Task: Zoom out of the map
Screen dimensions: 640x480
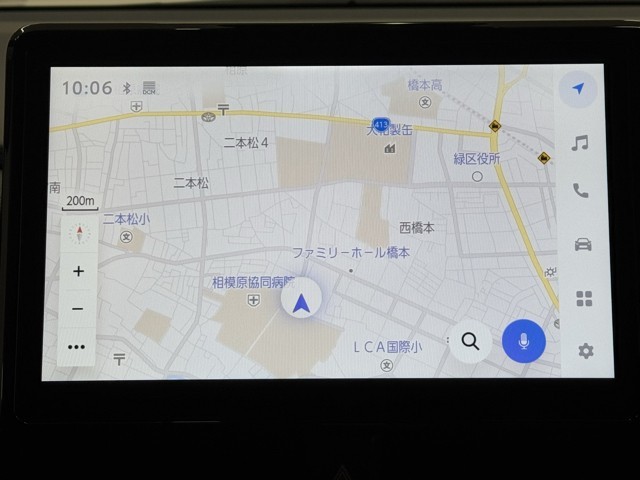Action: 78,309
